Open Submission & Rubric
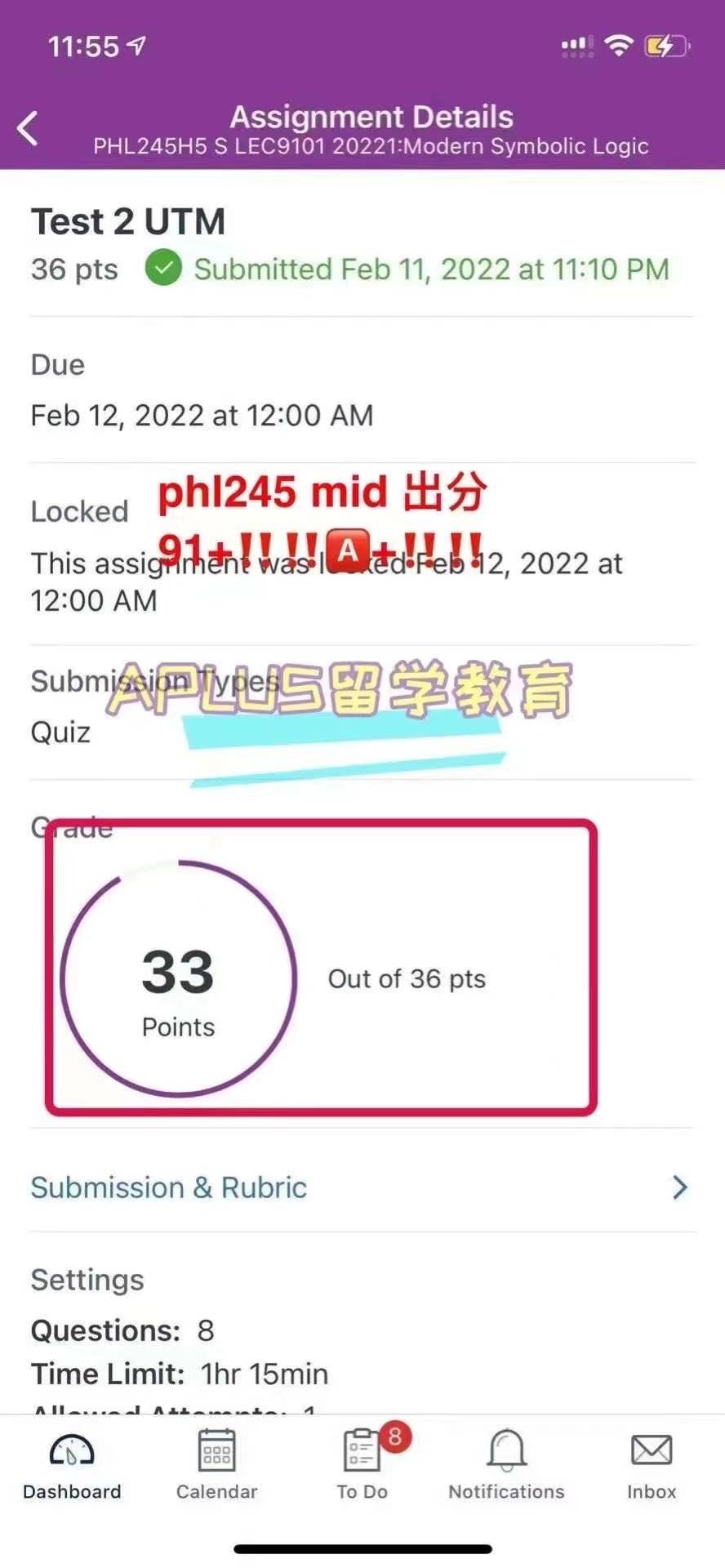725x1568 pixels. (362, 1187)
